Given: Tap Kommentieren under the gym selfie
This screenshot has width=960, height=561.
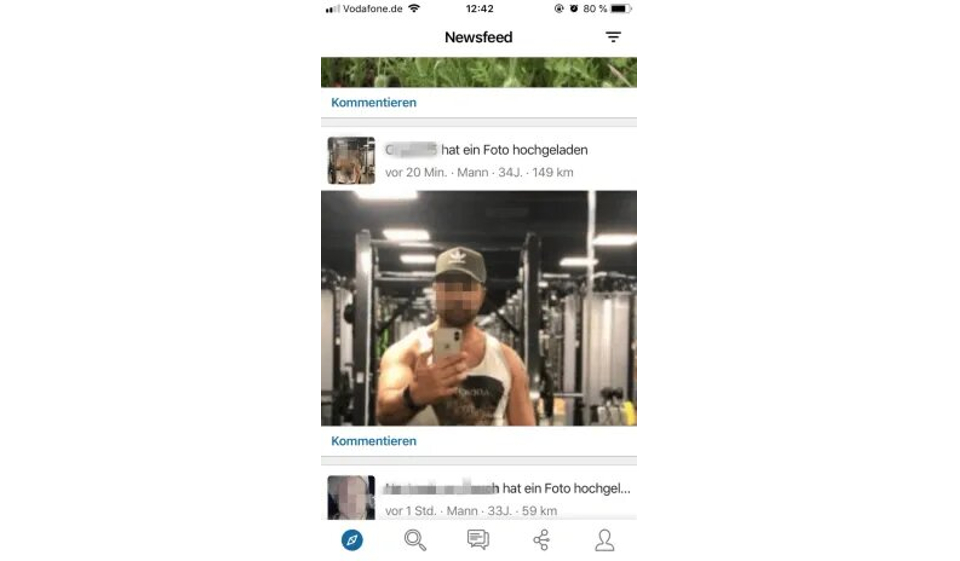Looking at the screenshot, I should 374,441.
